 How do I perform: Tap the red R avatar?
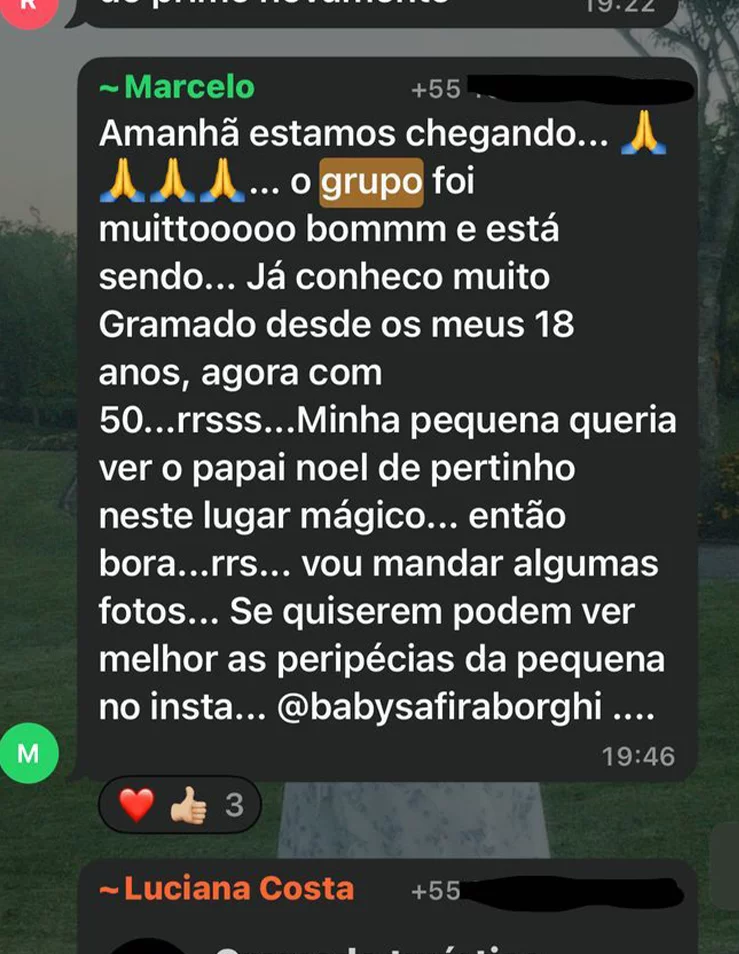coord(29,8)
